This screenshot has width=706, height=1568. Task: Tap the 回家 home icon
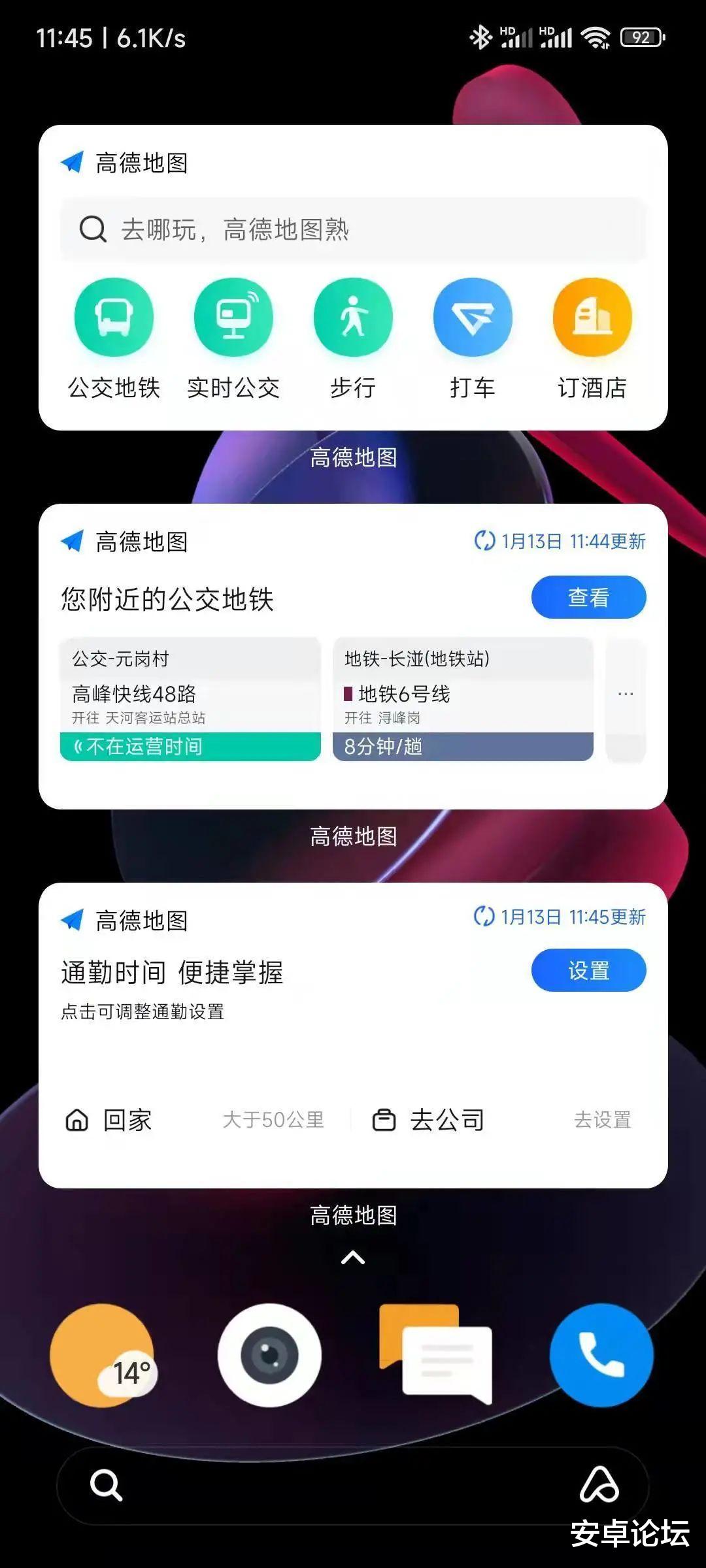[78, 1119]
